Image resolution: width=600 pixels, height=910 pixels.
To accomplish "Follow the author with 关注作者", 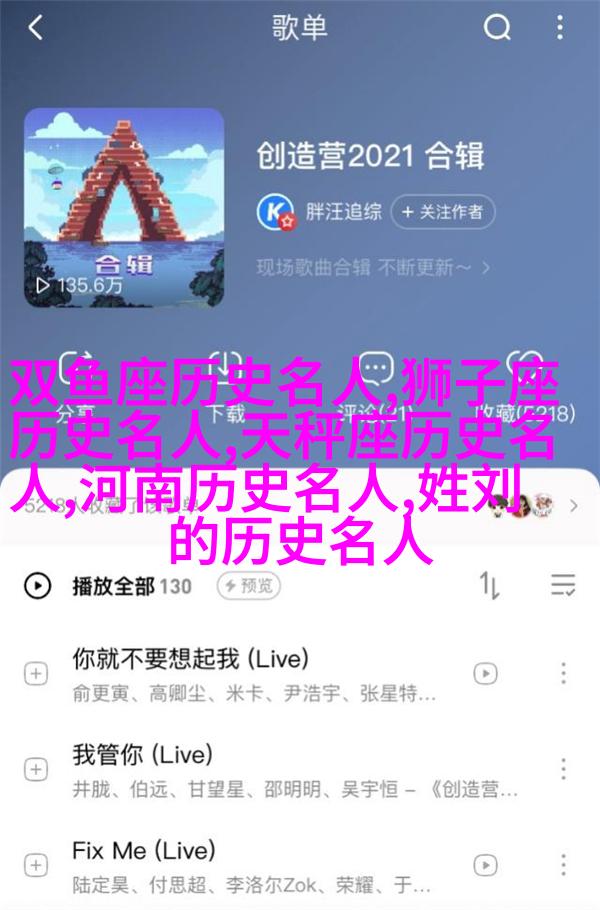I will coord(443,211).
